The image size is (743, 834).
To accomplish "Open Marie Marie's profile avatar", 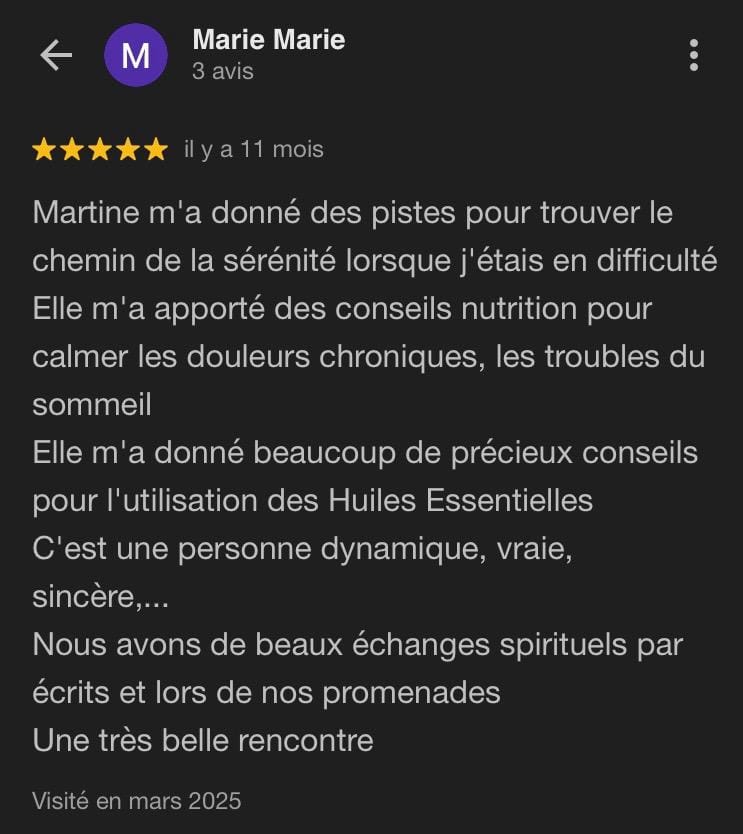I will (x=135, y=56).
